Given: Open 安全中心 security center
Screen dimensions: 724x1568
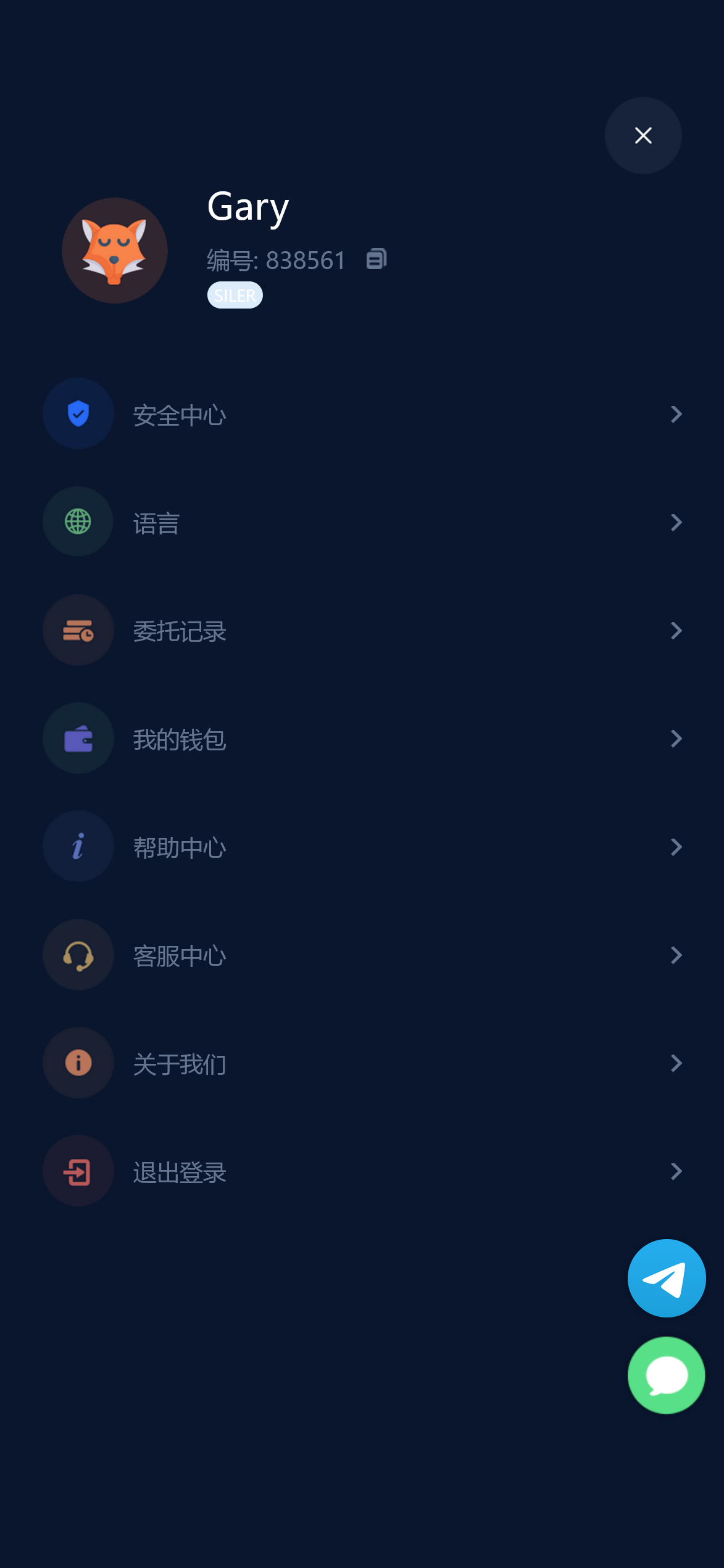Looking at the screenshot, I should click(362, 414).
